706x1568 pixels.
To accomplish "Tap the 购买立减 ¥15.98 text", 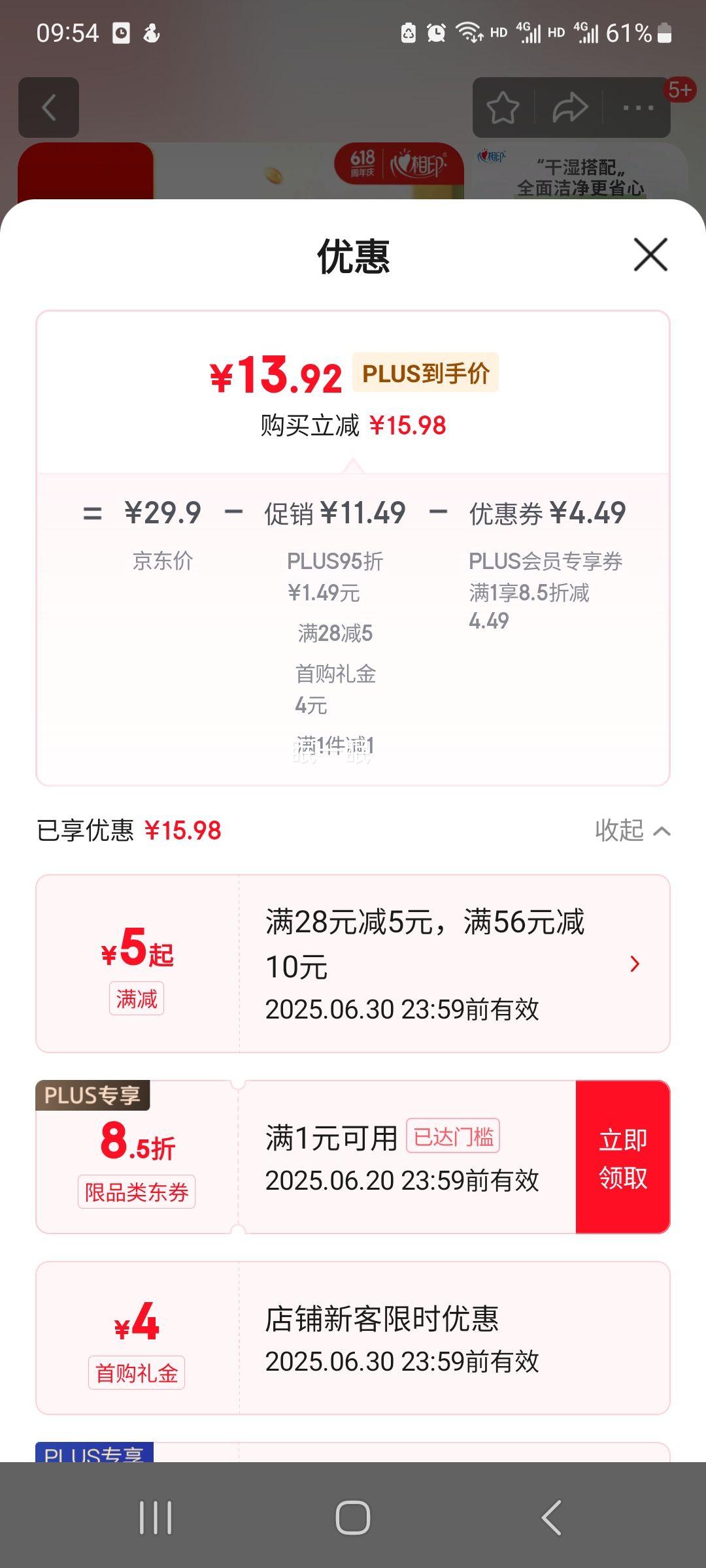I will pyautogui.click(x=351, y=425).
